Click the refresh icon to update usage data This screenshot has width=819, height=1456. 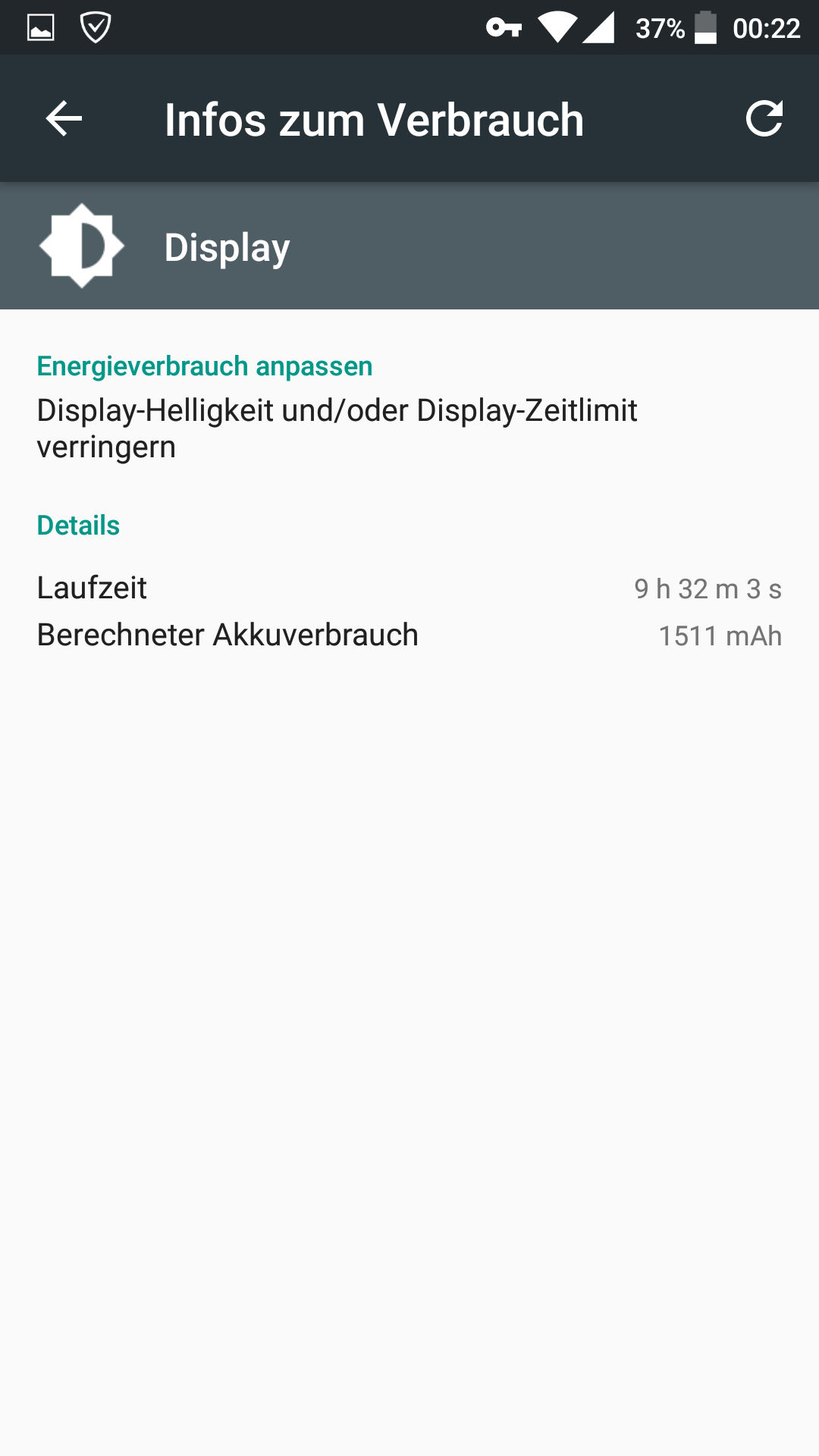click(x=765, y=118)
